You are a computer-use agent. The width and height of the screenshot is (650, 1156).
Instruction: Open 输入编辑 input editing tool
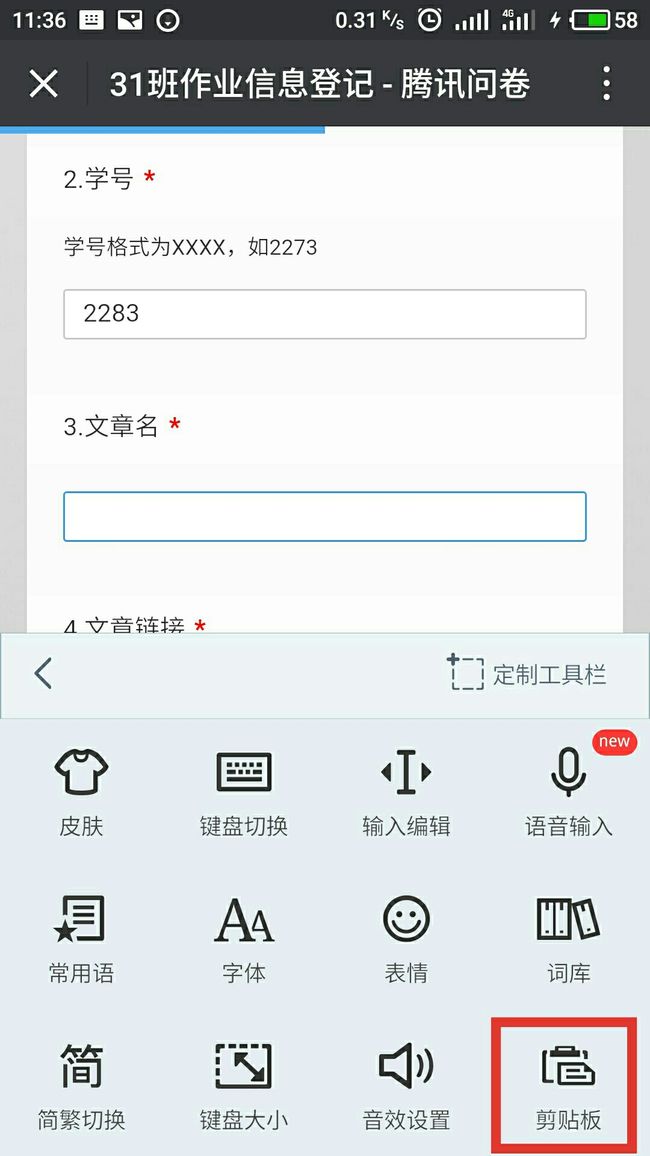pos(406,793)
